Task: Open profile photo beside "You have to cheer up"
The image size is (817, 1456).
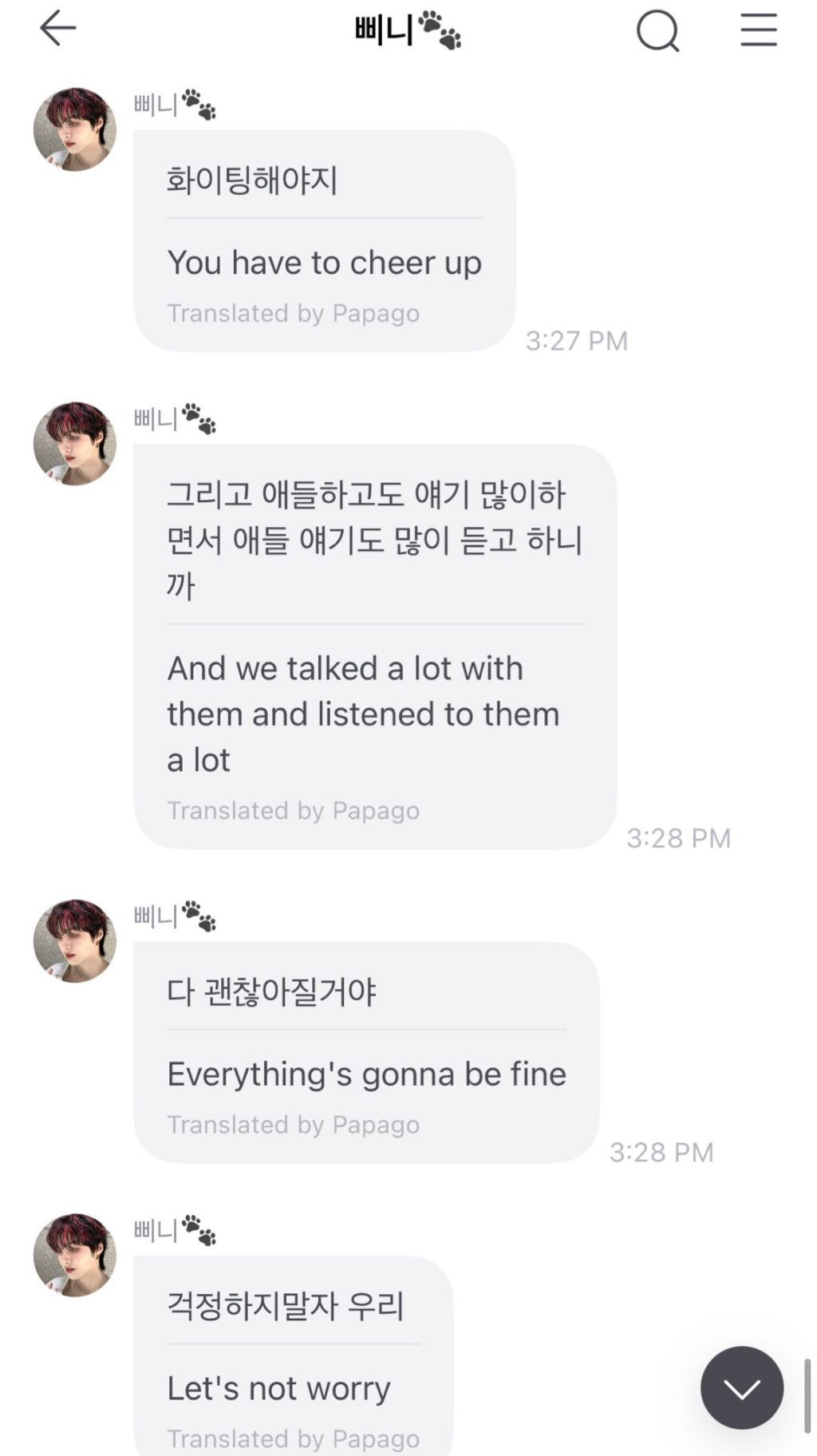Action: (75, 129)
